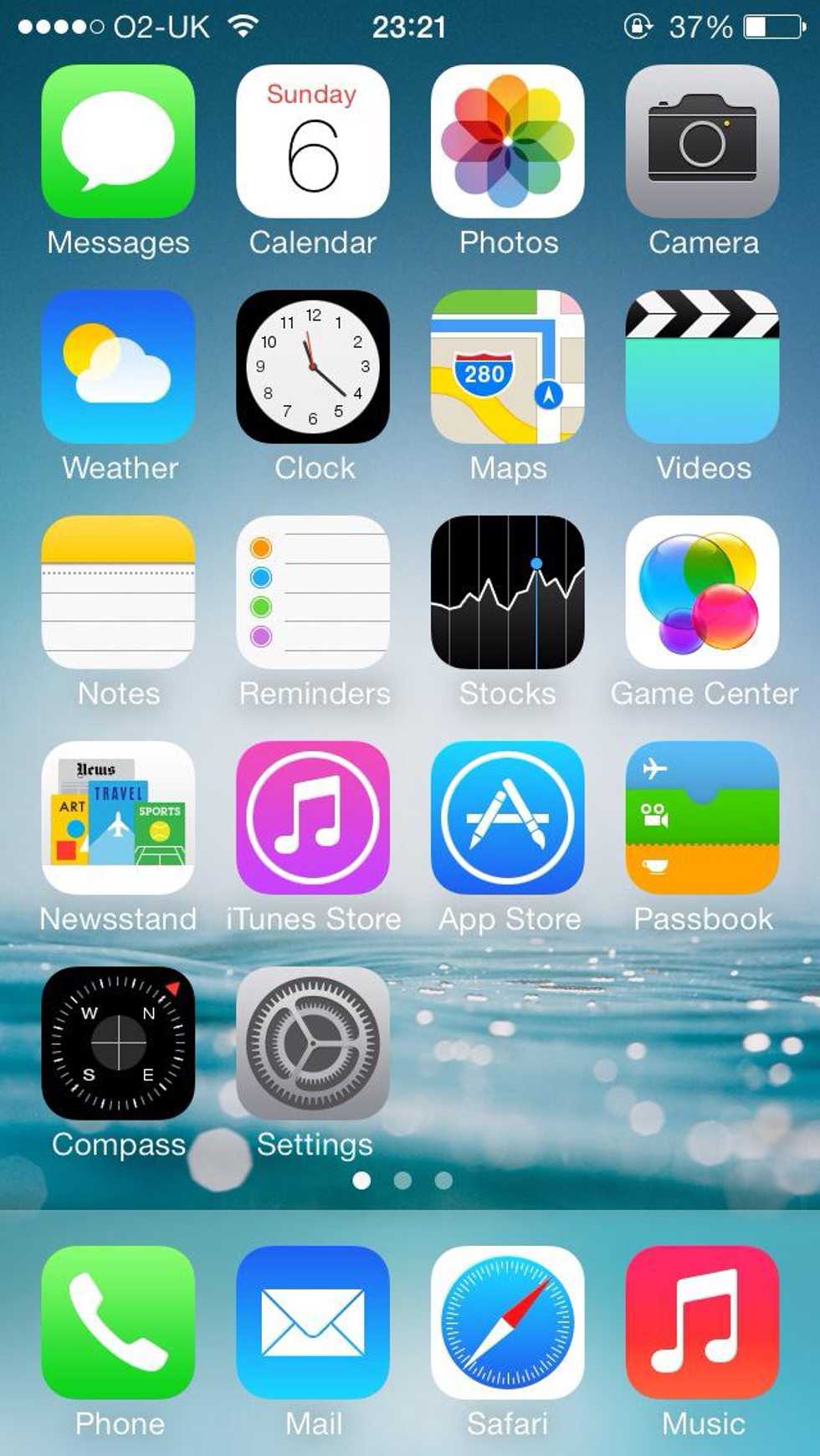Launch the Compass app
820x1456 pixels.
pos(118,1043)
